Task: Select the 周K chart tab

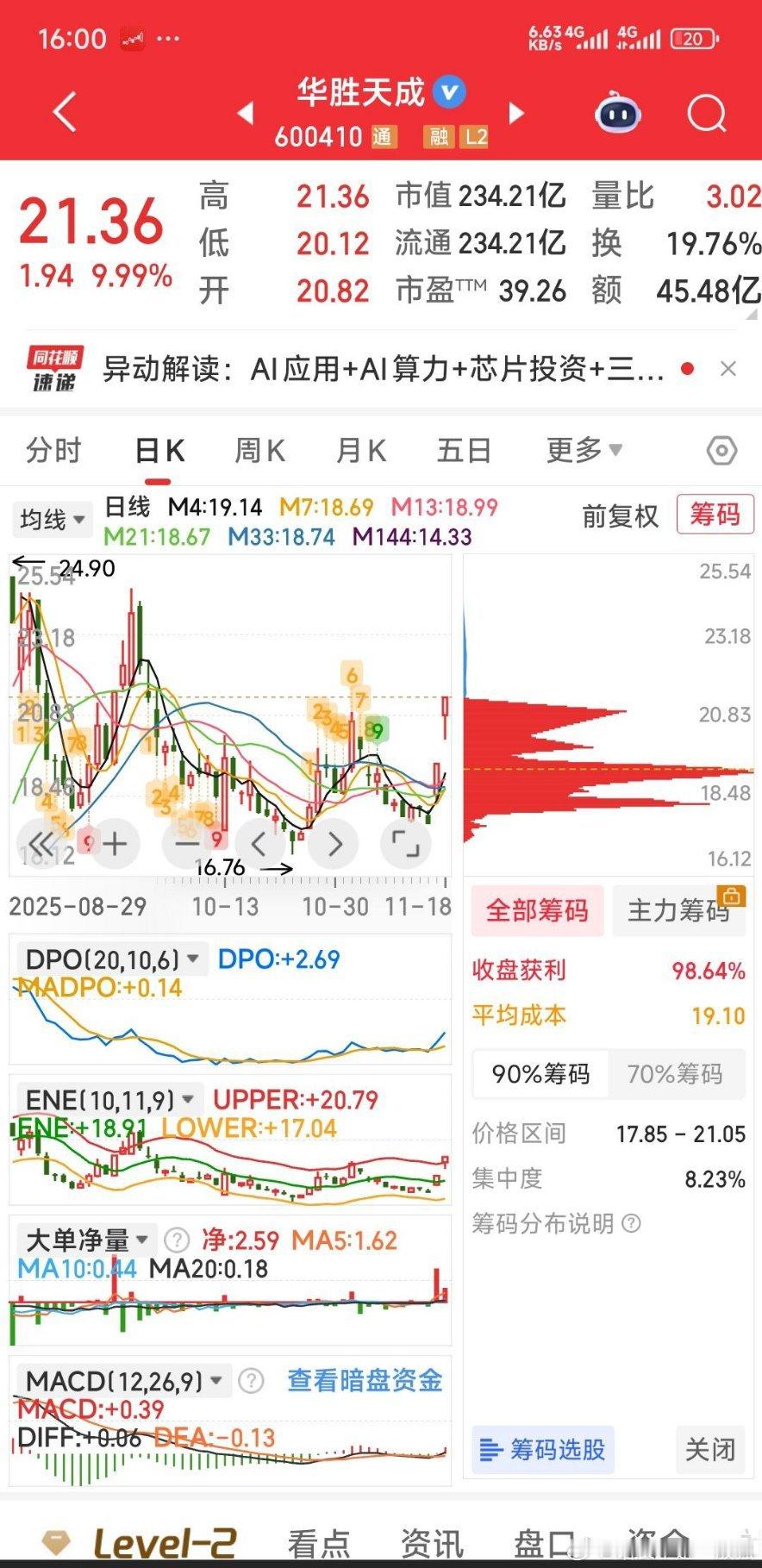Action: click(259, 450)
